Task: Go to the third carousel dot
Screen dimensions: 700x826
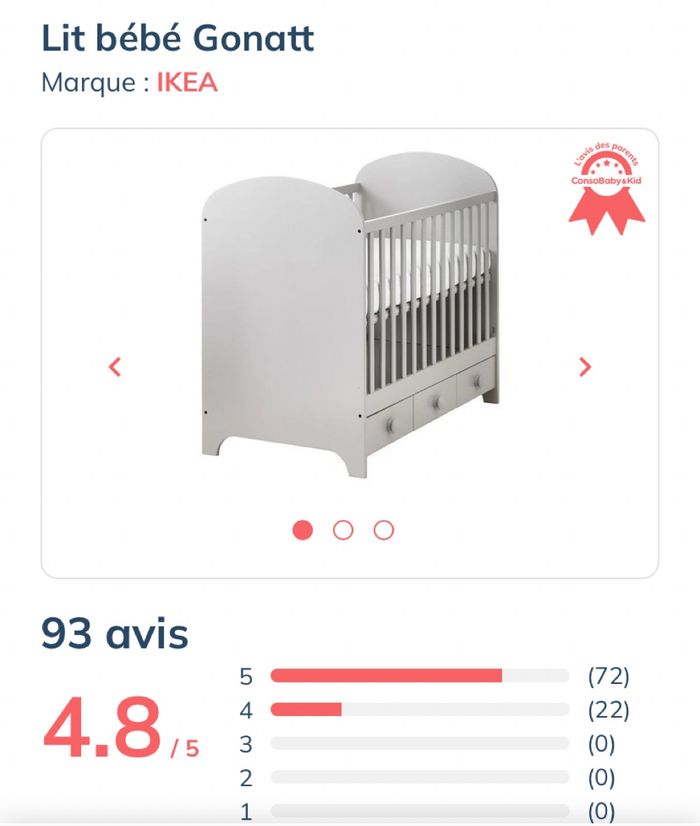Action: pos(384,530)
